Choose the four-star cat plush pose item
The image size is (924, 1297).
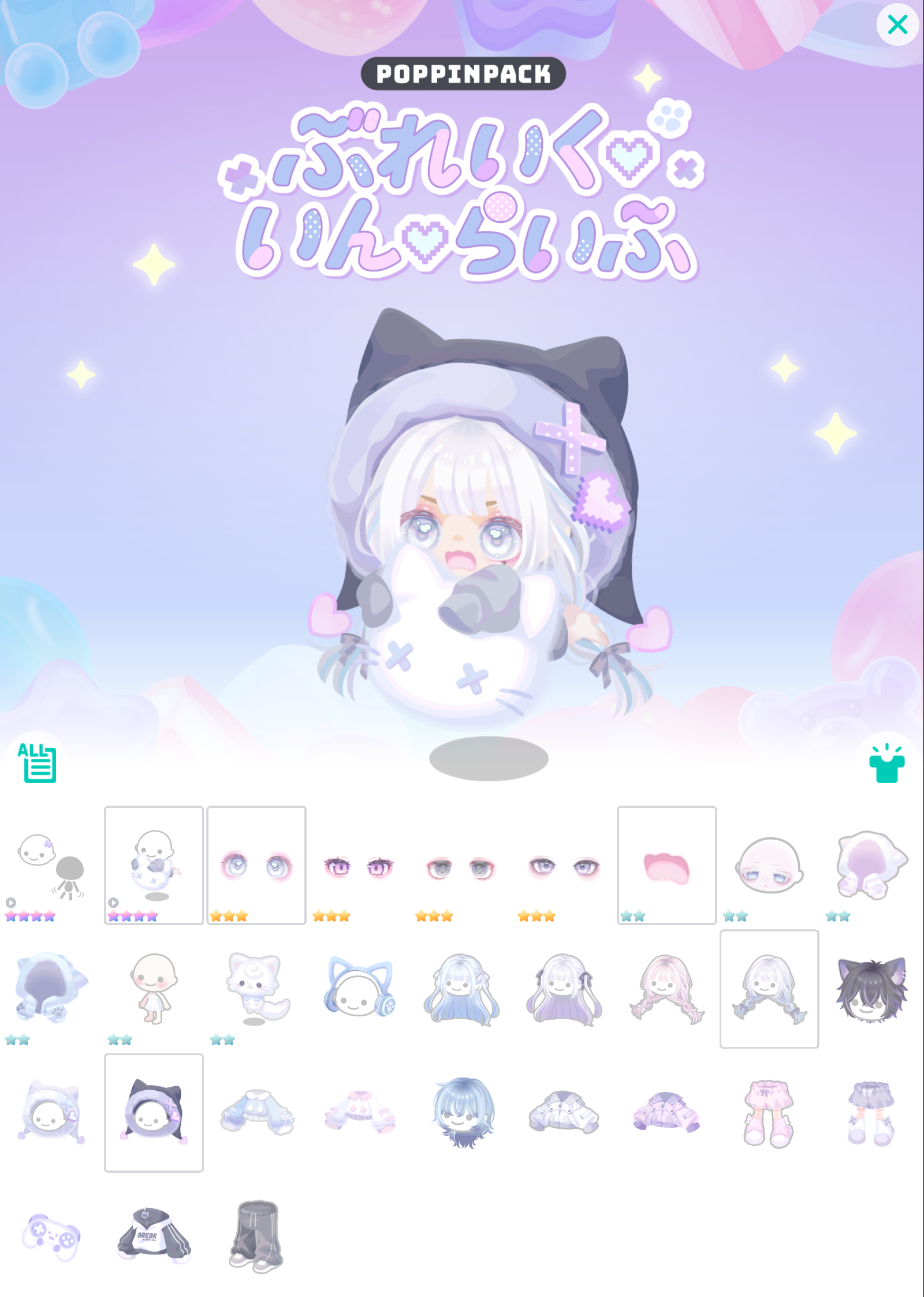tap(154, 865)
